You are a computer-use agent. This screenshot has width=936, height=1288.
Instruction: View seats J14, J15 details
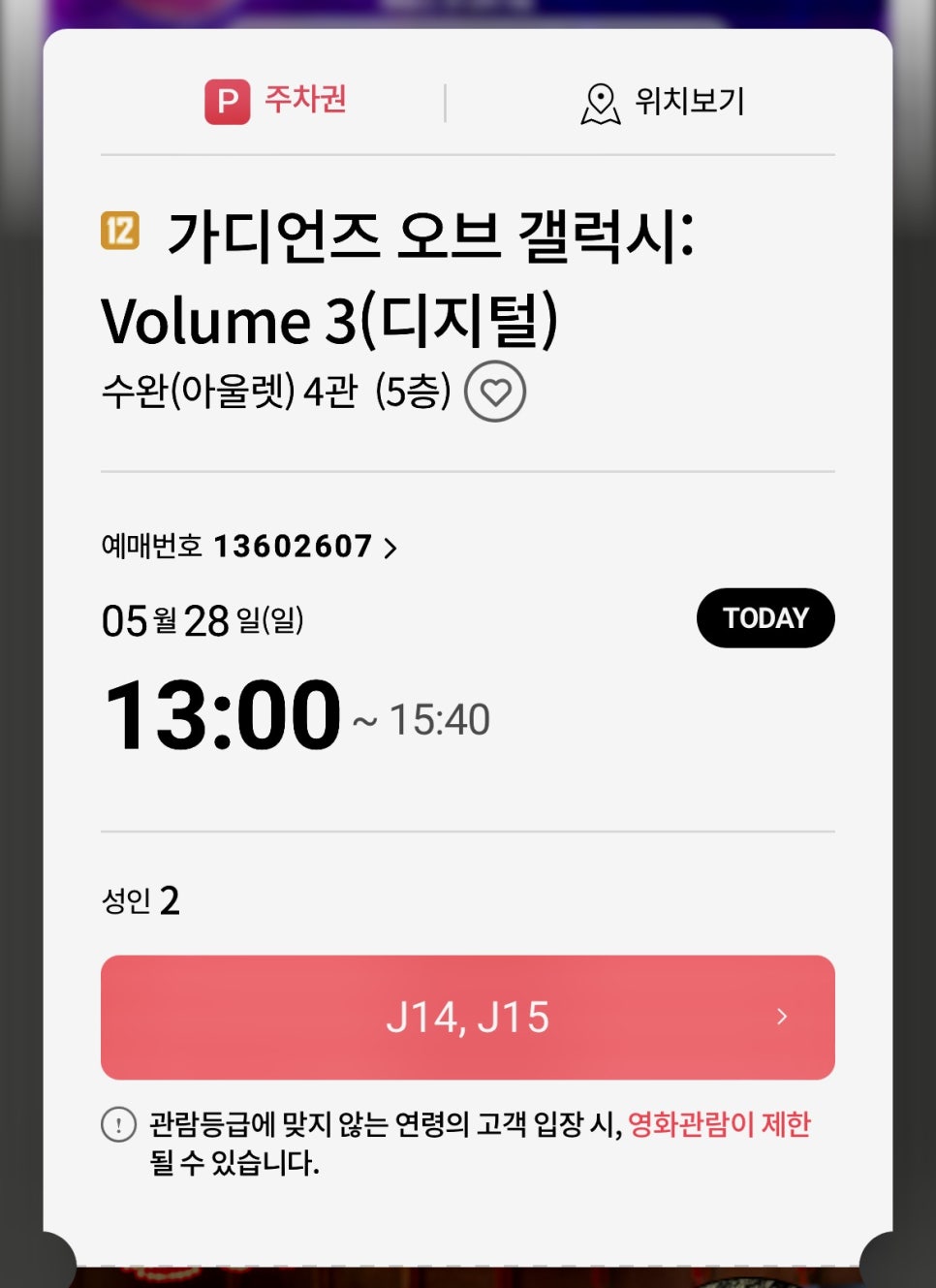tap(467, 1017)
